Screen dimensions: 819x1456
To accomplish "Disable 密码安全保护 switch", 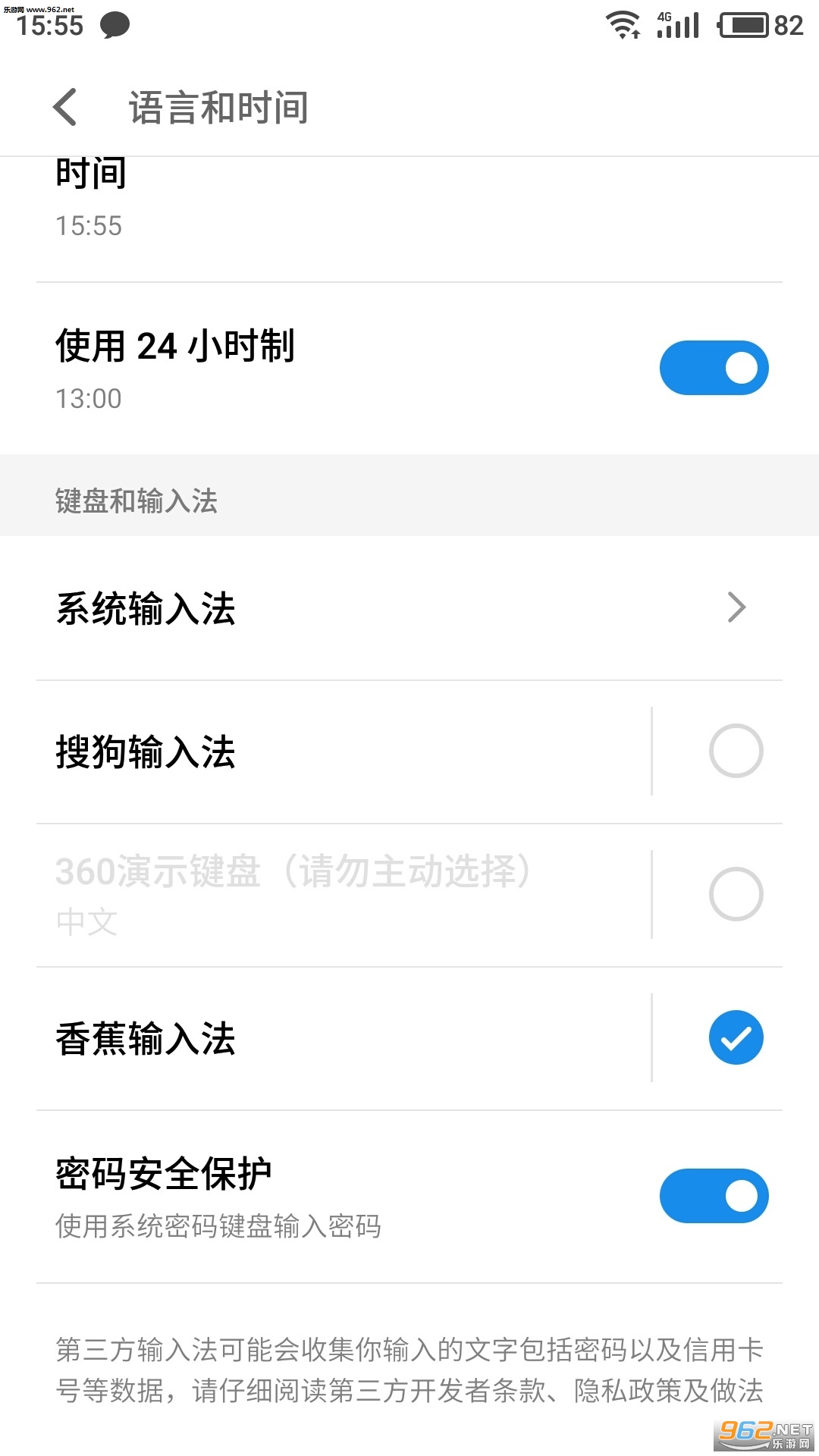I will [714, 1196].
